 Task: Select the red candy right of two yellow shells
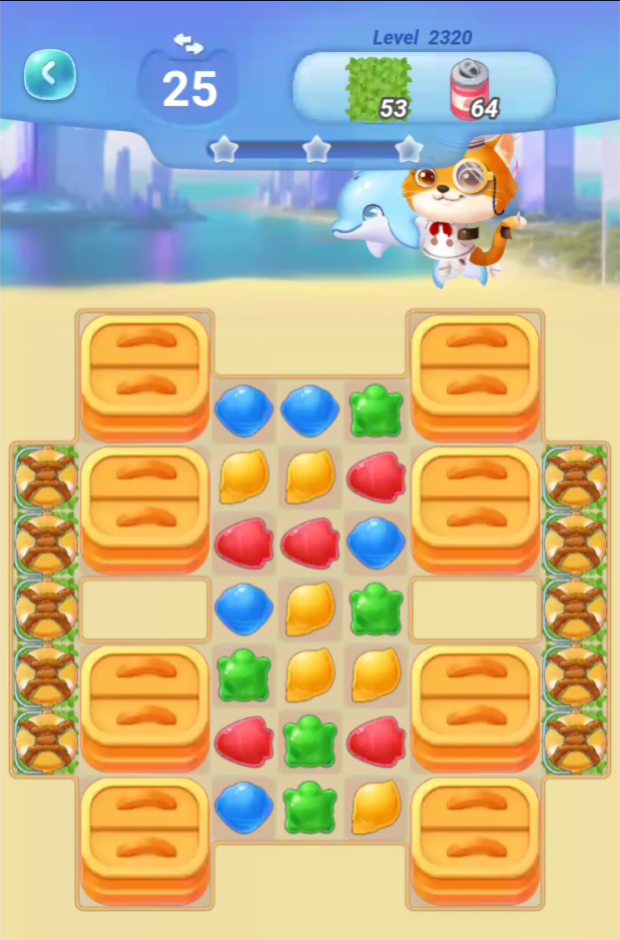click(376, 477)
